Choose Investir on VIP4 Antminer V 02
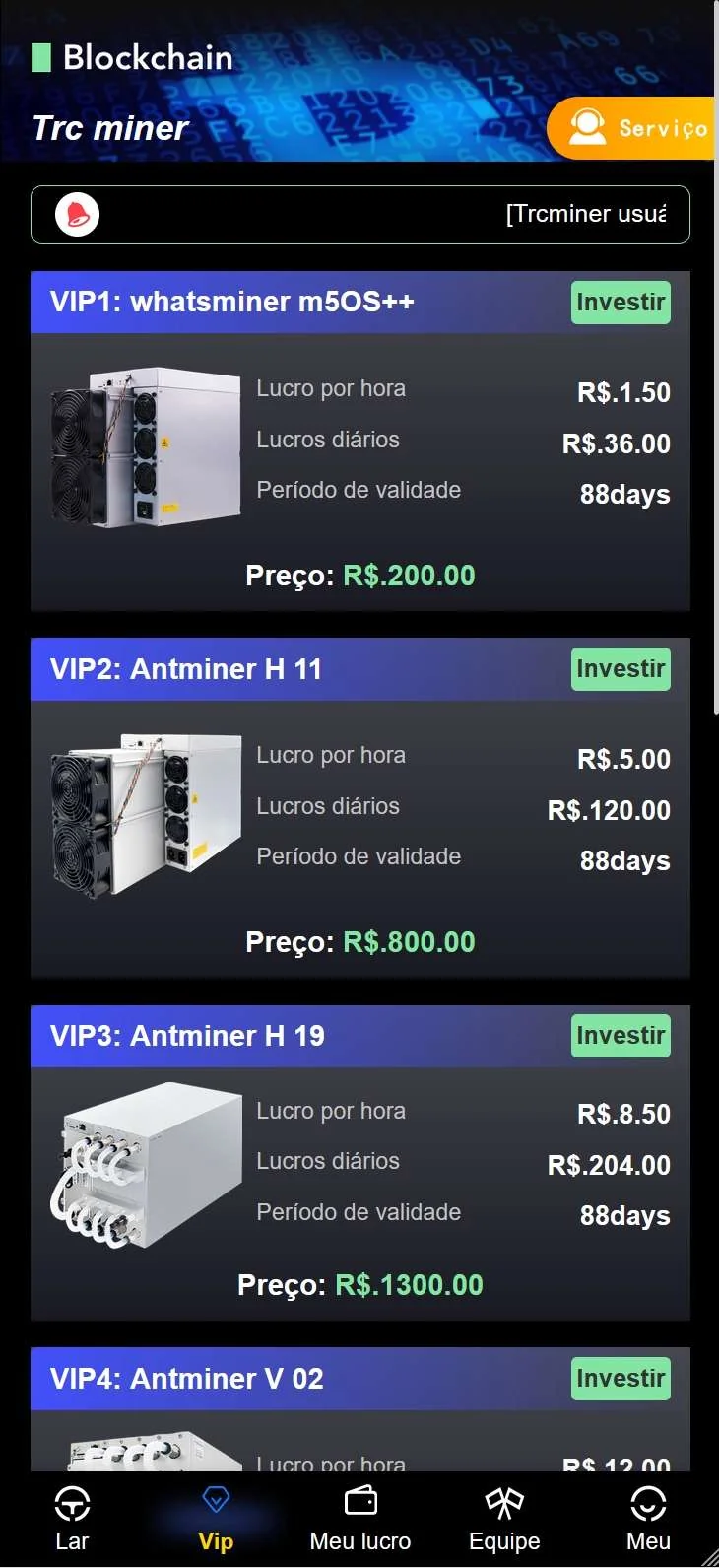The width and height of the screenshot is (719, 1568). coord(621,1379)
